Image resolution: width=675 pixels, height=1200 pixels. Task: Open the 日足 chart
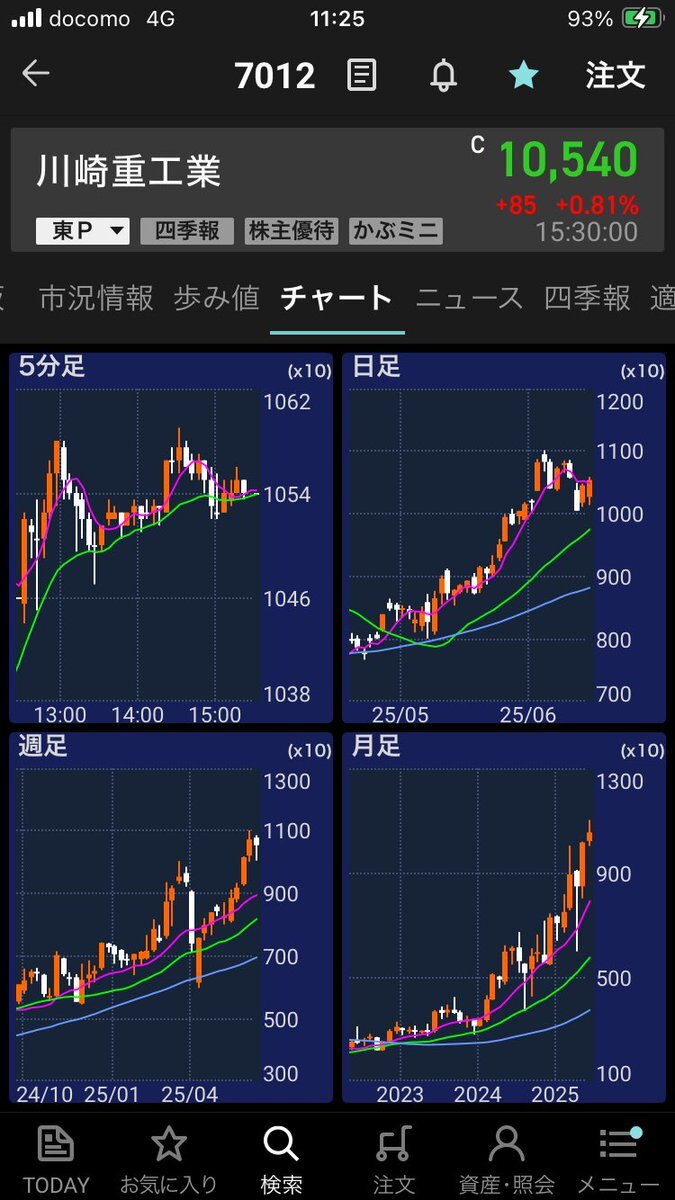(504, 537)
